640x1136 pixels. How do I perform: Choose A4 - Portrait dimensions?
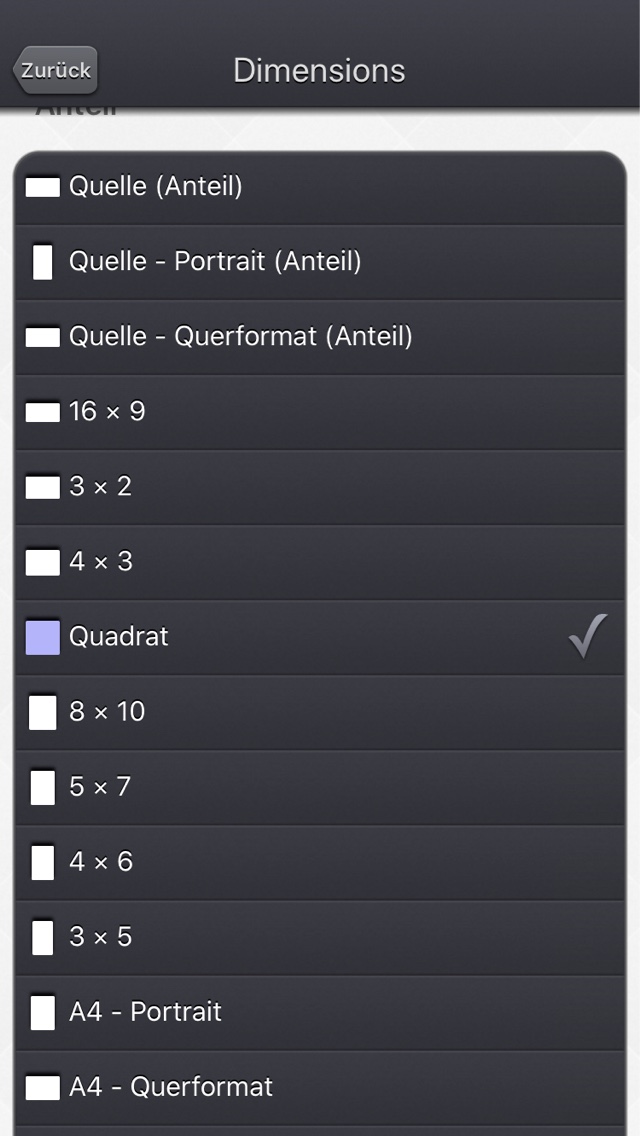[x=320, y=1014]
